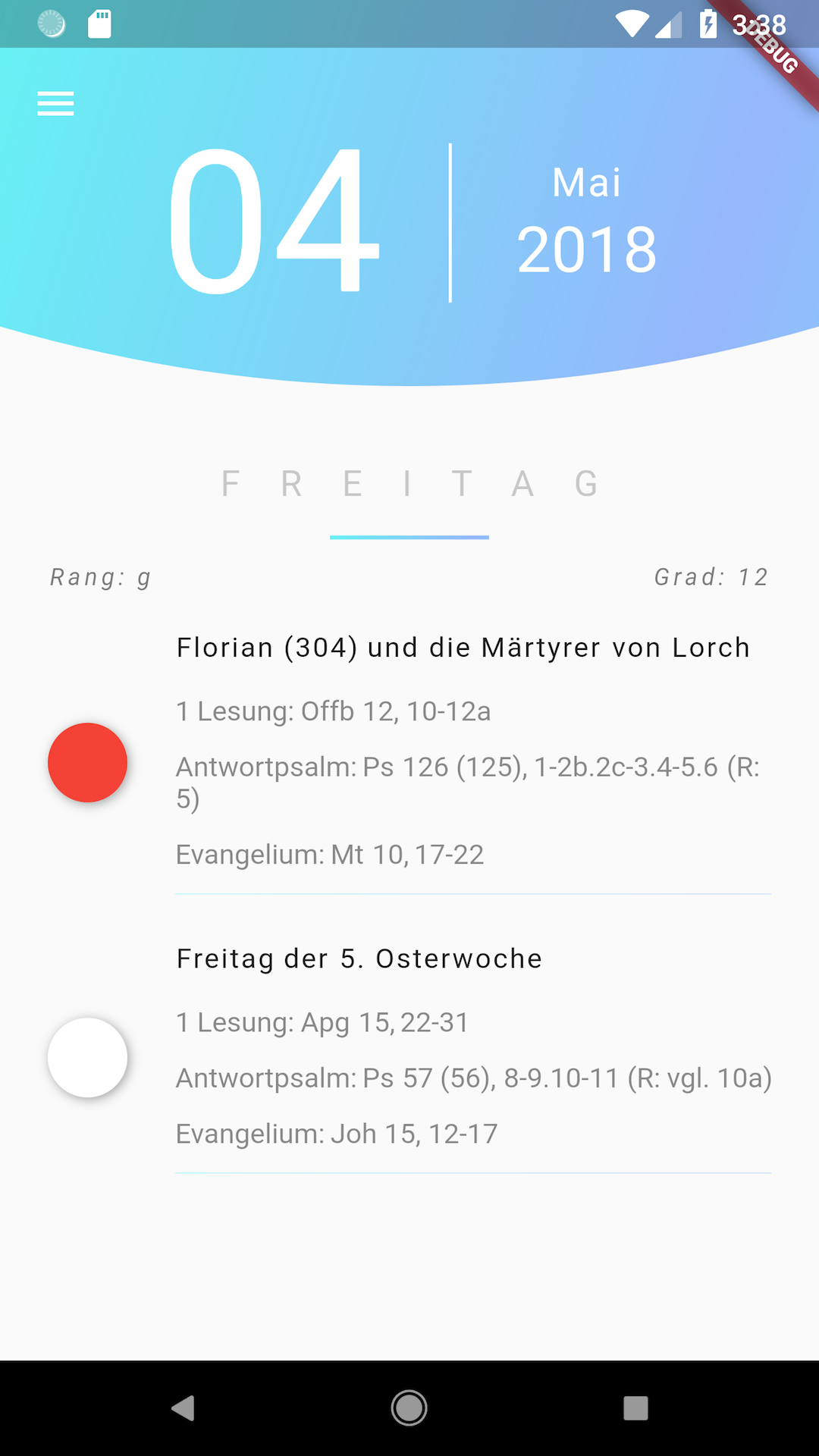Go back with the system back button

coord(183,1408)
